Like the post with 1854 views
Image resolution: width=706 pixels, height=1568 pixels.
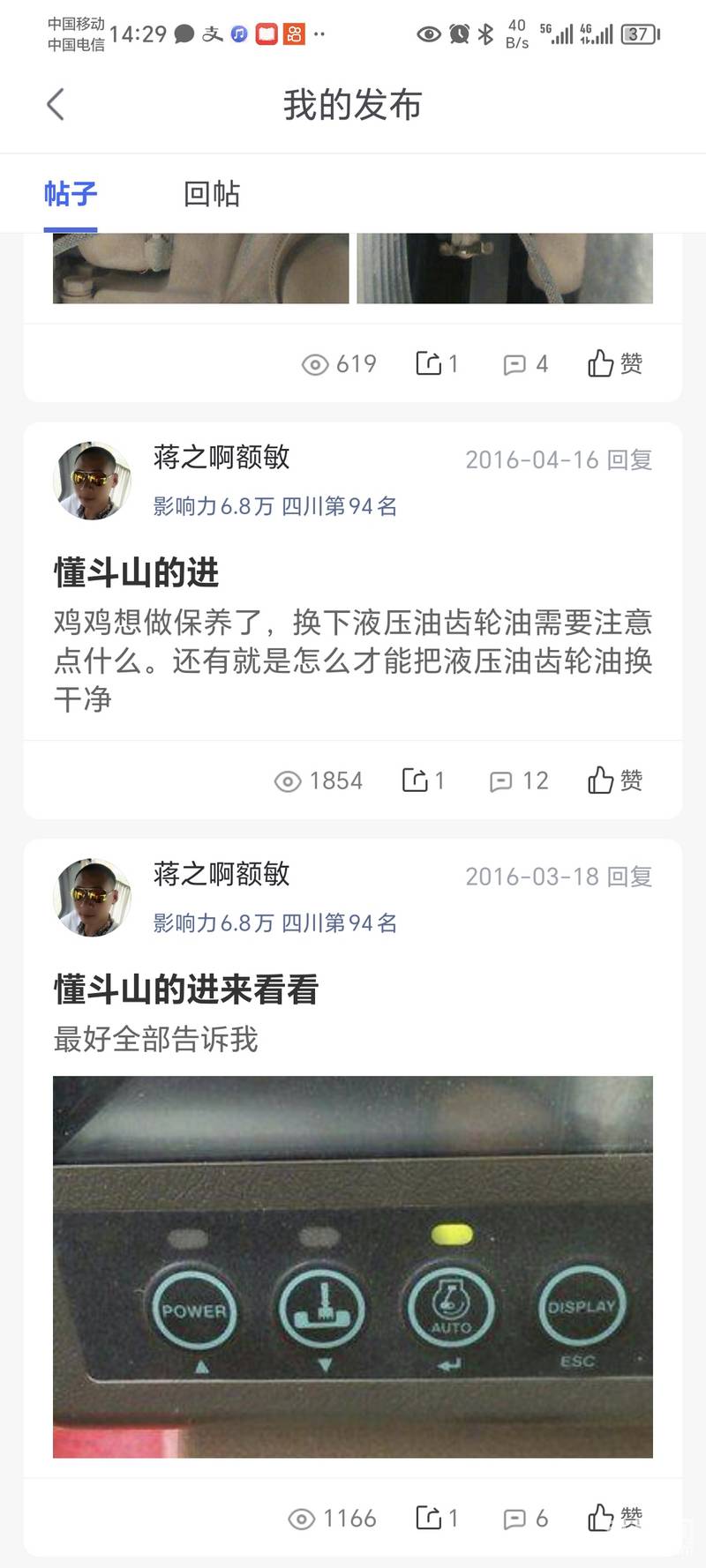click(x=615, y=780)
